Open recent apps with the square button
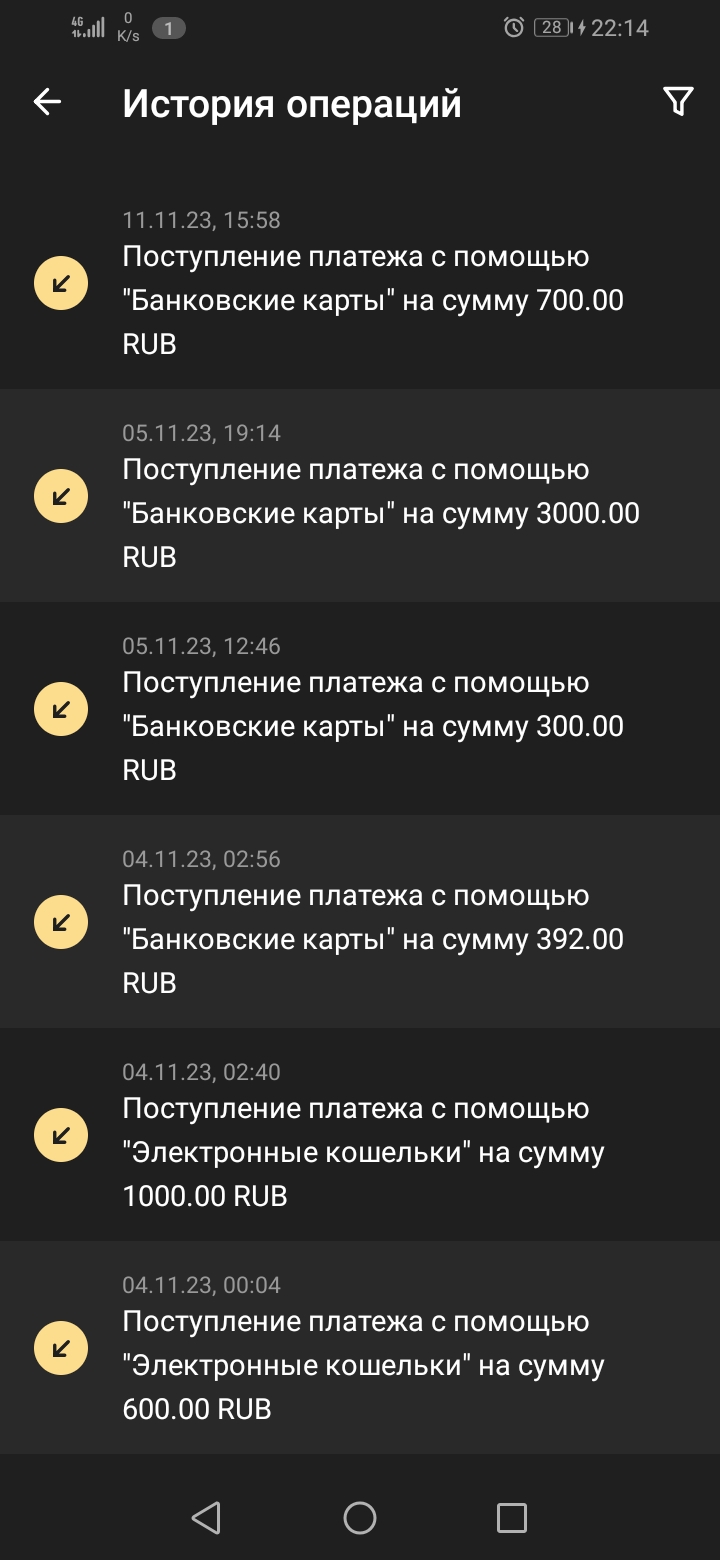Image resolution: width=720 pixels, height=1560 pixels. click(512, 1518)
